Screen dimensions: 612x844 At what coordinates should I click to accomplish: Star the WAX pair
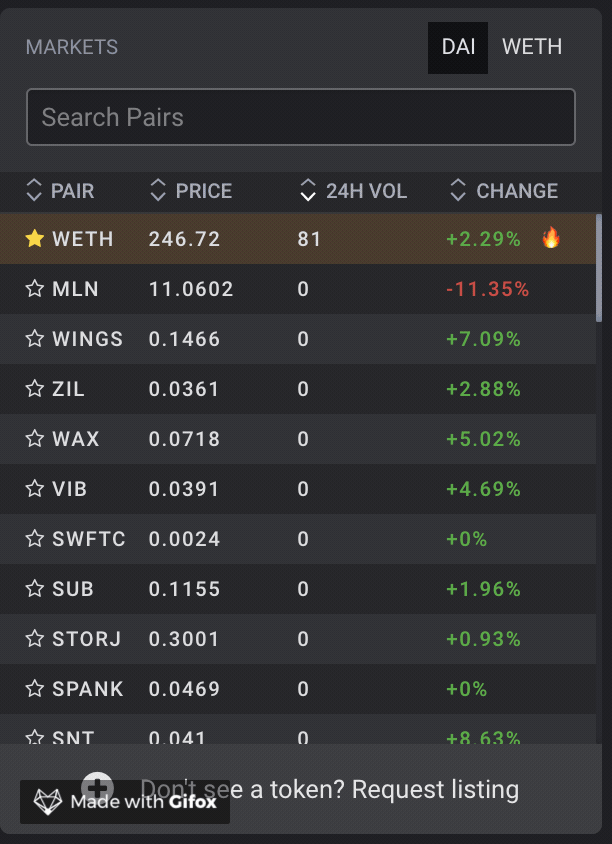35,439
